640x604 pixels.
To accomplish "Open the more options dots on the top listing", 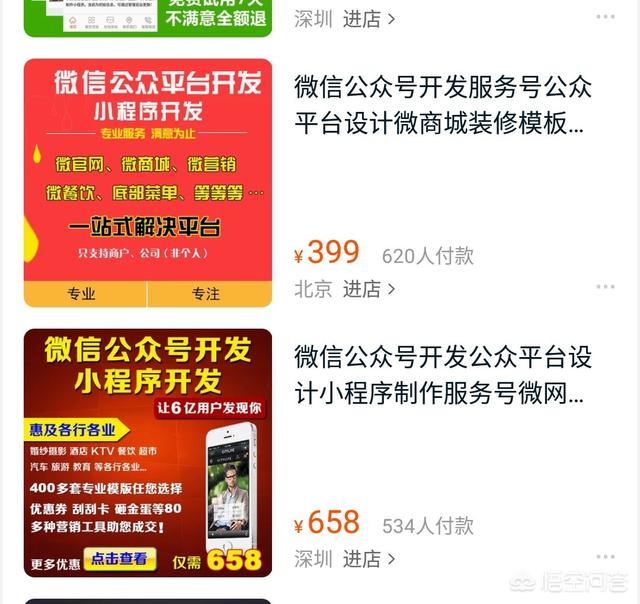I will coord(606,17).
